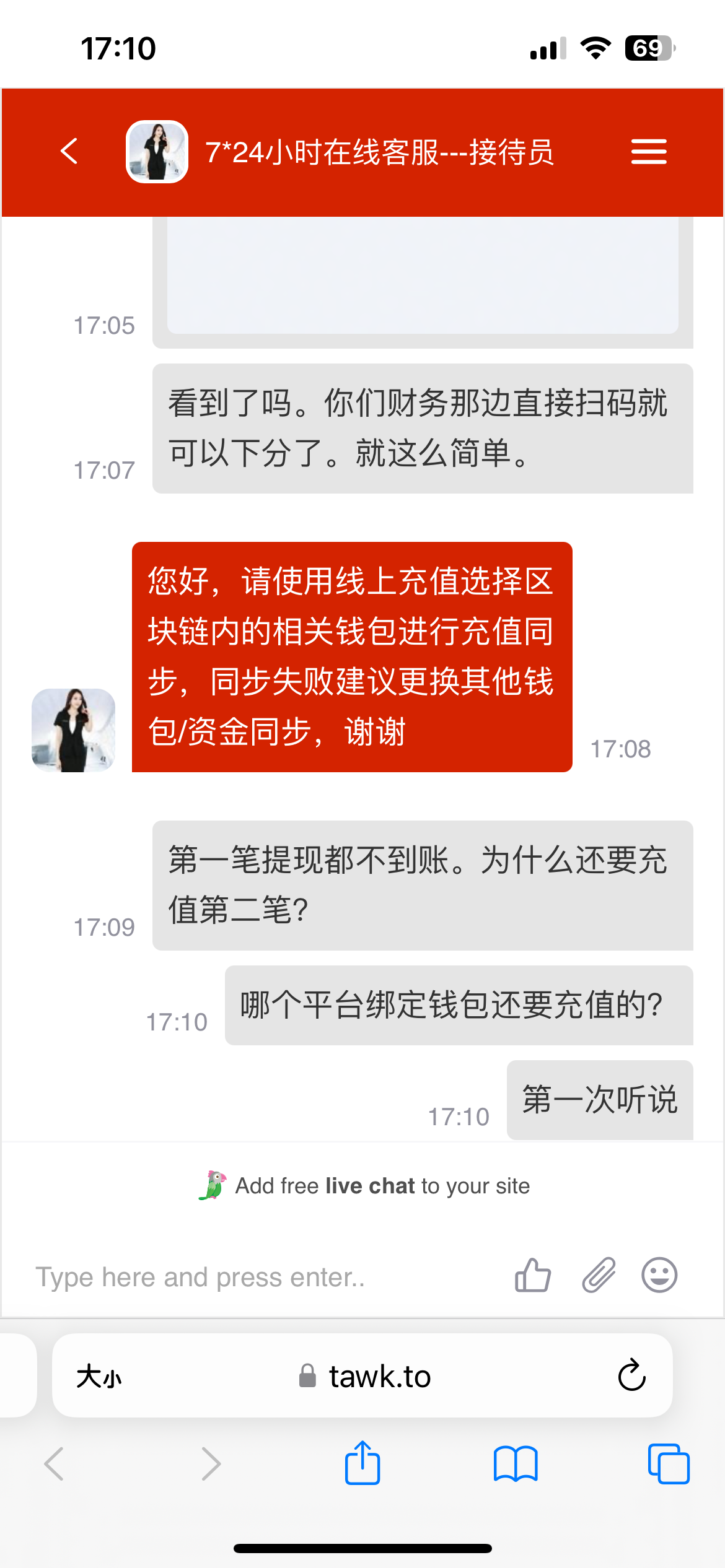Share this page via Safari share button
725x1568 pixels.
(362, 1463)
